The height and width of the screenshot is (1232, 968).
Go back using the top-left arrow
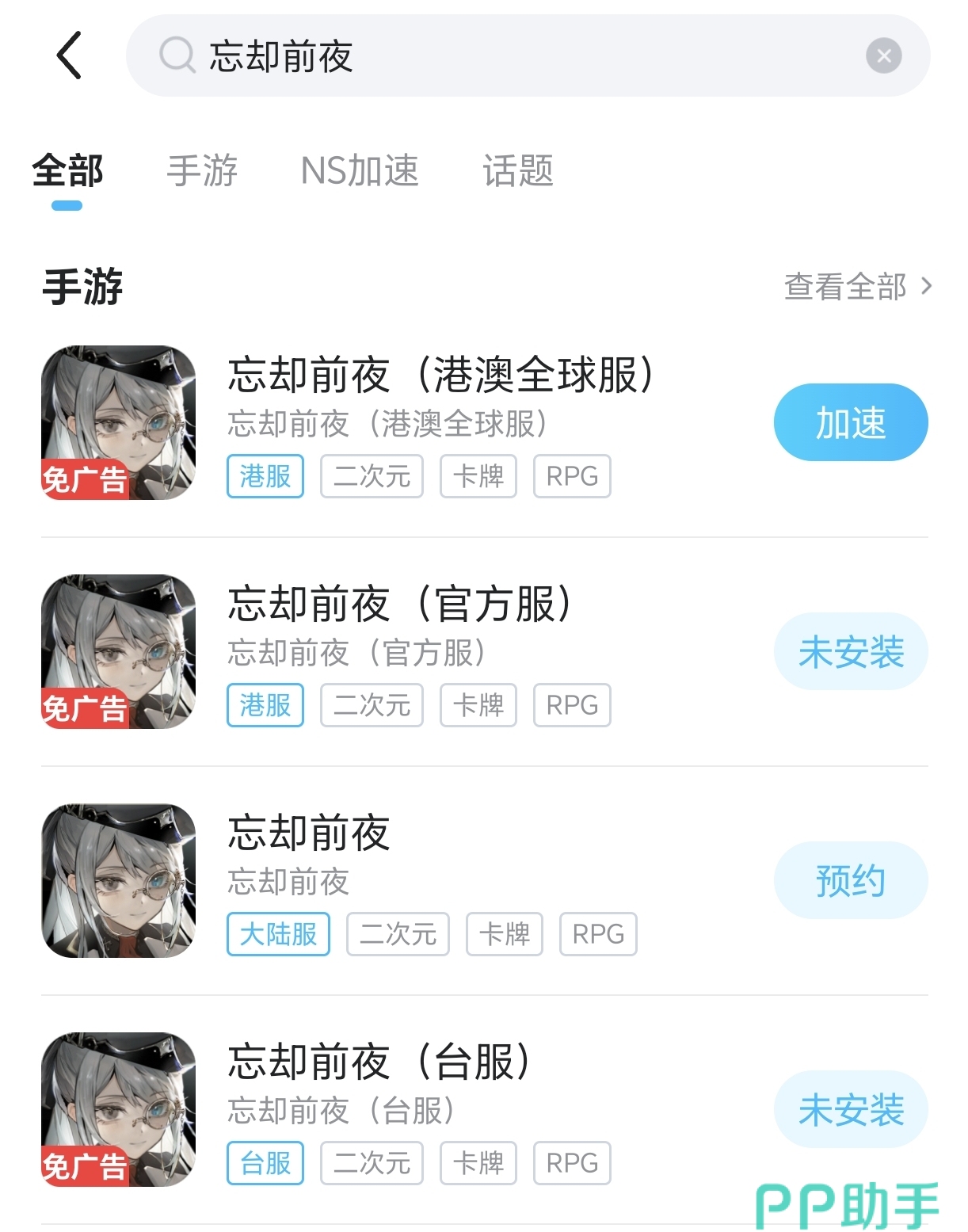tap(70, 55)
